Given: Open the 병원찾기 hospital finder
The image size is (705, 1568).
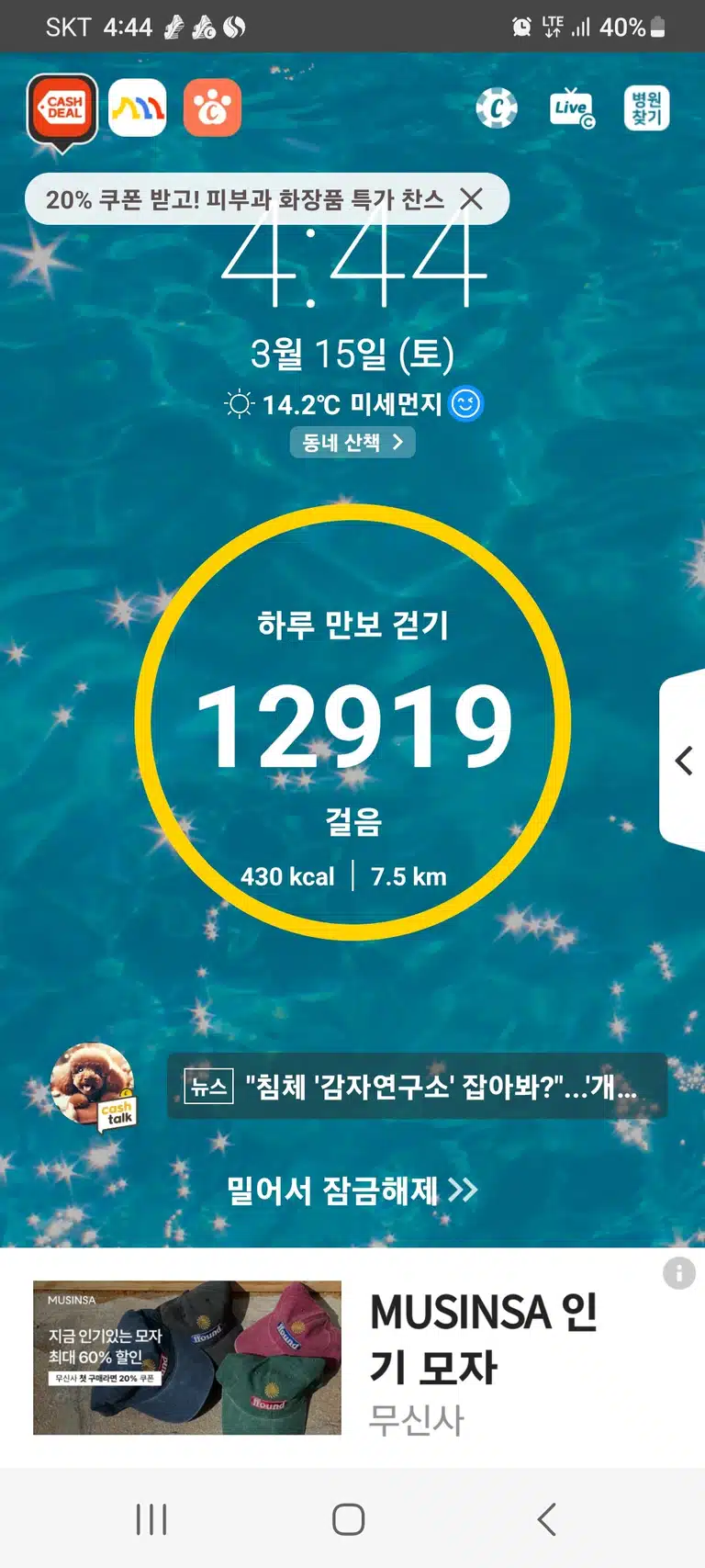Looking at the screenshot, I should (x=646, y=108).
